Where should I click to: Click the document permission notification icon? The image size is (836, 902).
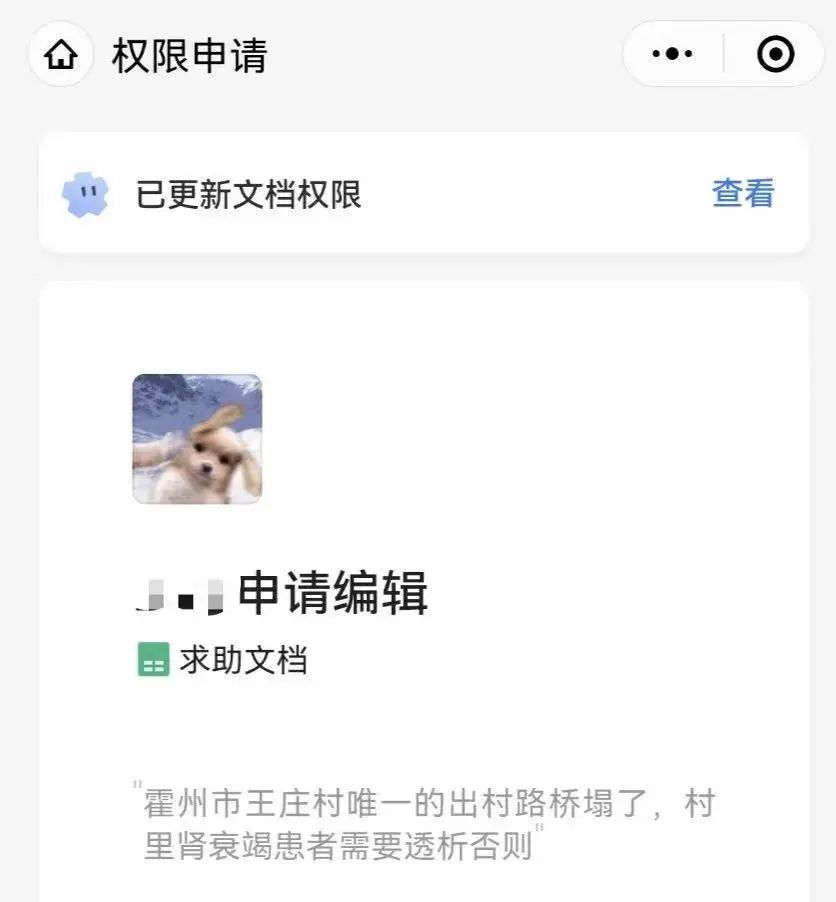point(87,195)
